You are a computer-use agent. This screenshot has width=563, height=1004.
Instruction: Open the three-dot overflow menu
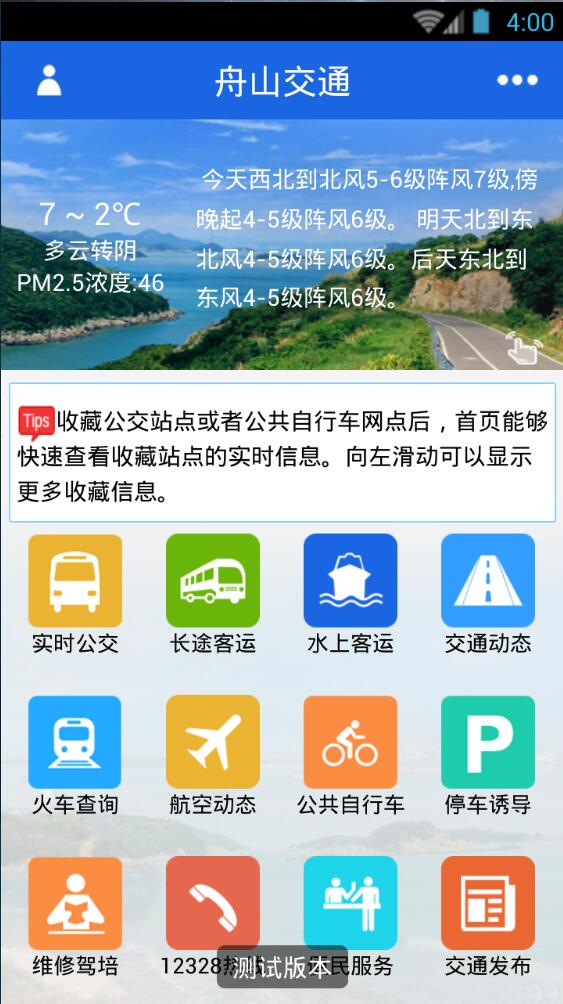[518, 80]
